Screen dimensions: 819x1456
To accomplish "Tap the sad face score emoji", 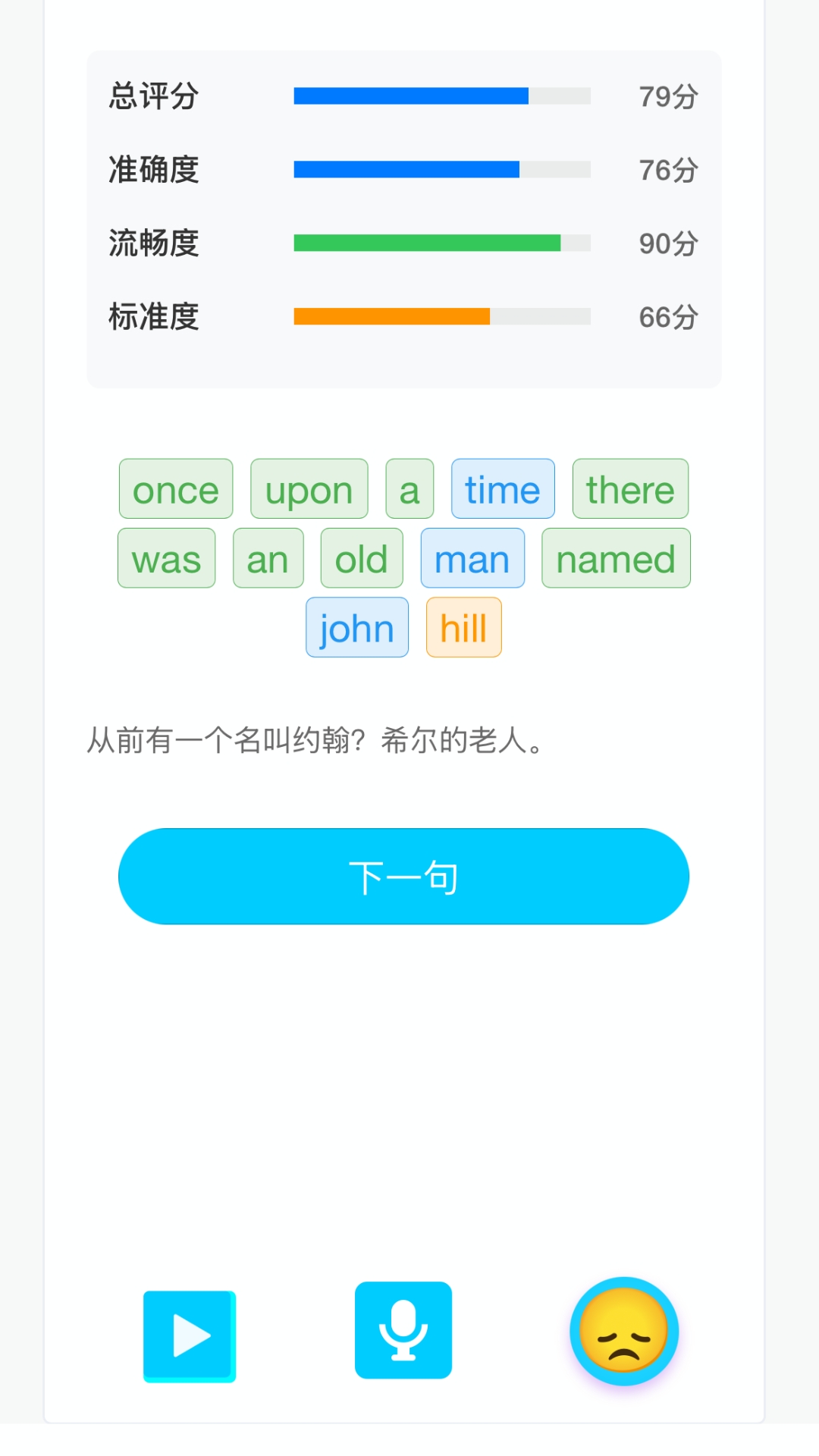I will point(624,1332).
